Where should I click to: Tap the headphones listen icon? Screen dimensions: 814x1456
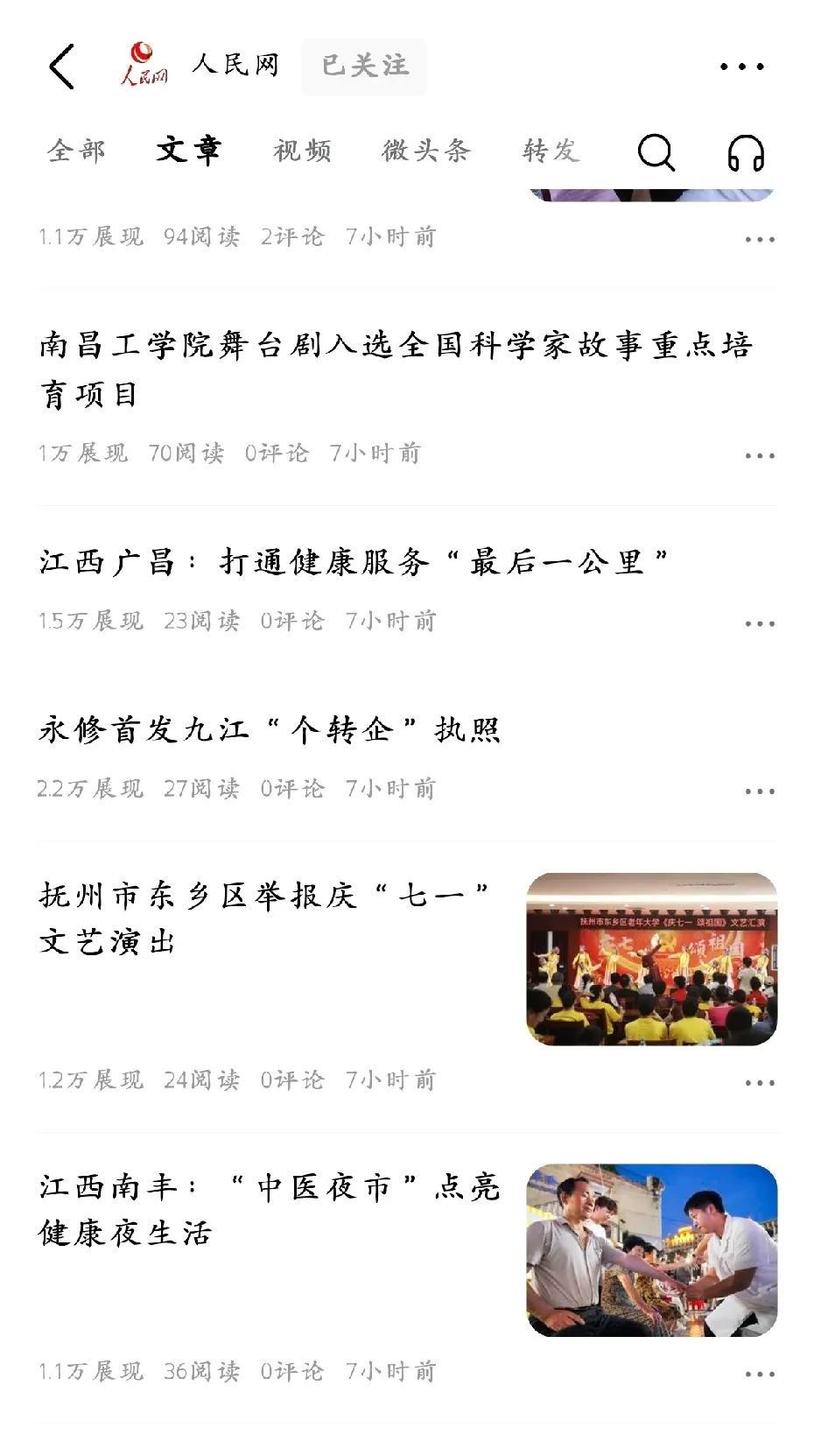[x=746, y=152]
